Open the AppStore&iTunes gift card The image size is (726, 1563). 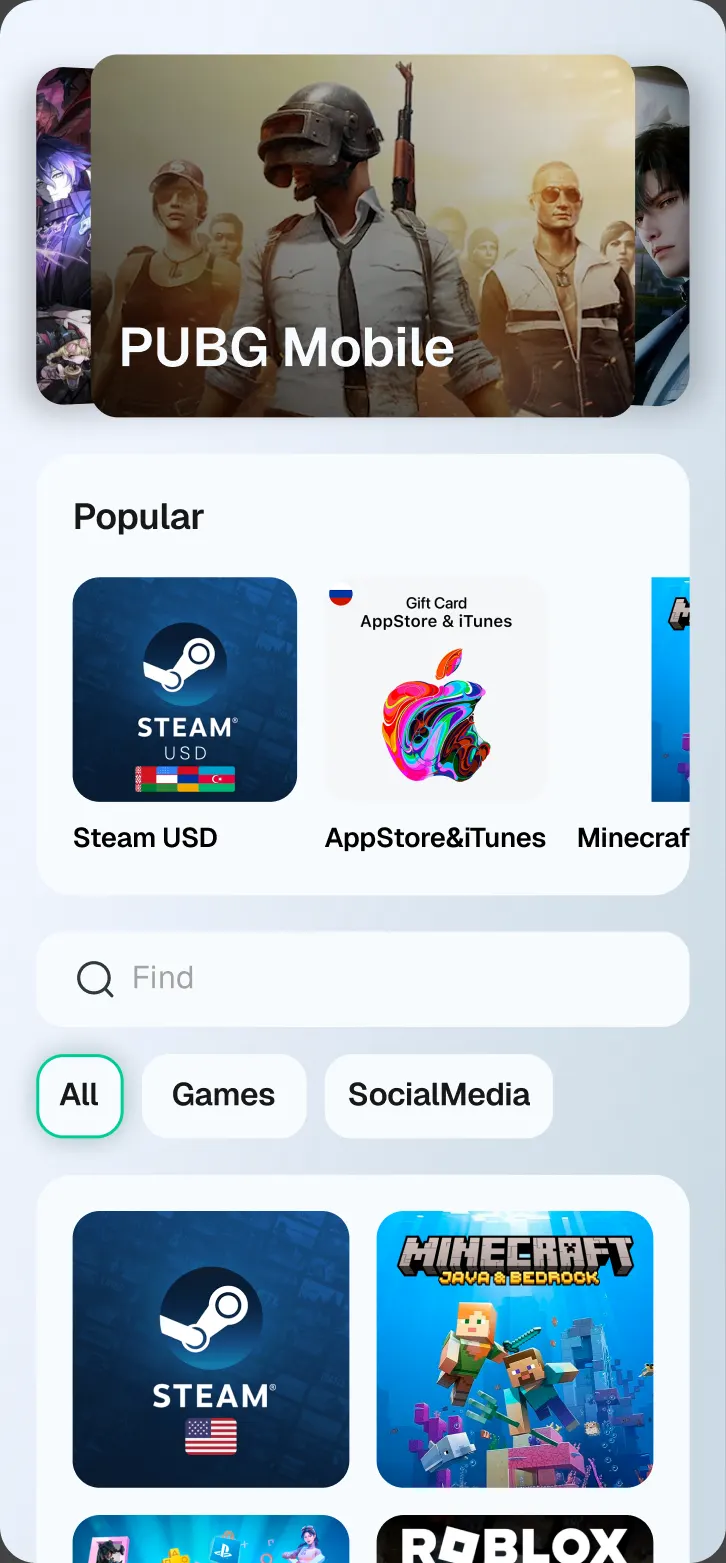[436, 689]
